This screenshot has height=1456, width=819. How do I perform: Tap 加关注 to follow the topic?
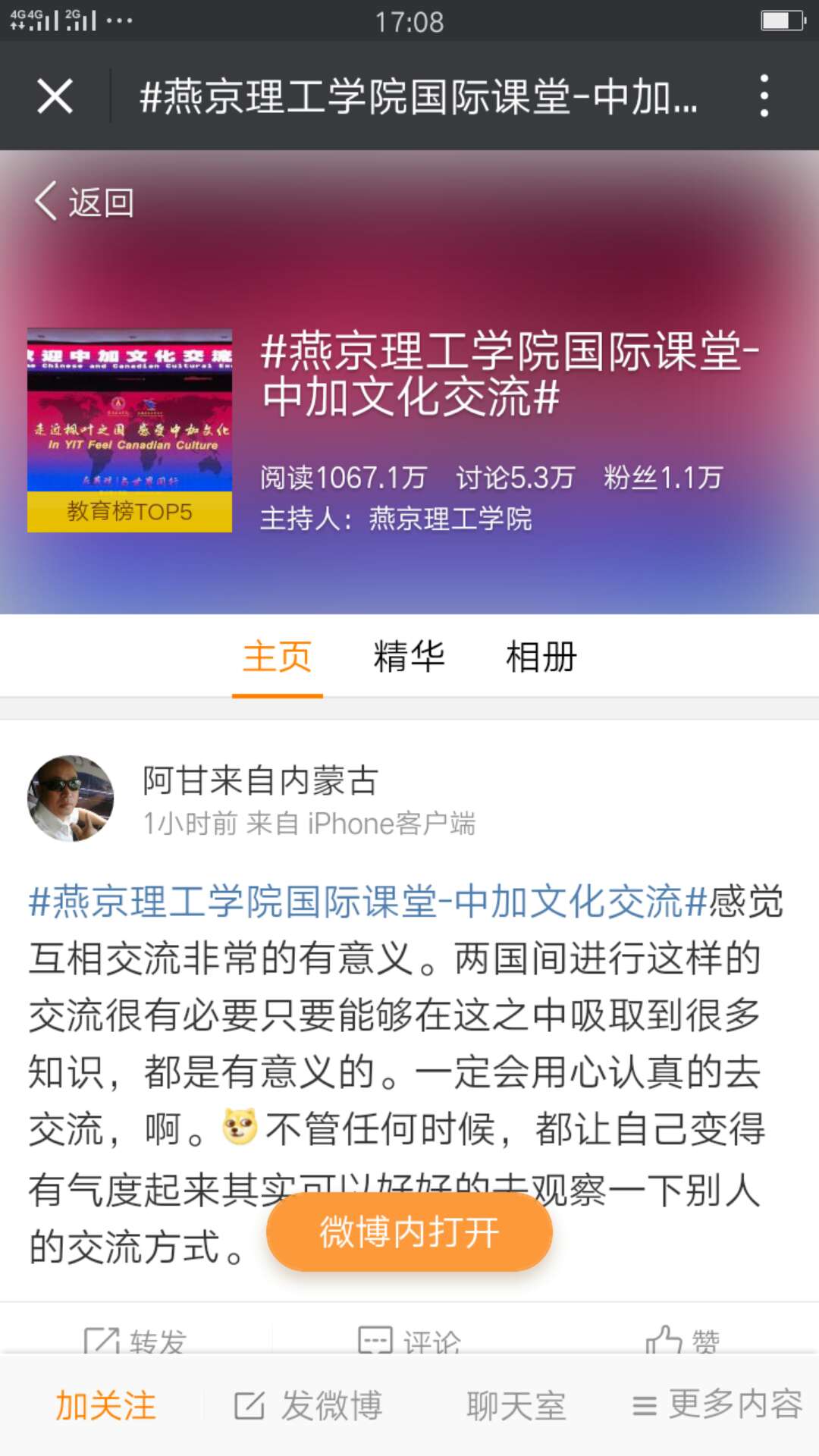(x=106, y=1407)
